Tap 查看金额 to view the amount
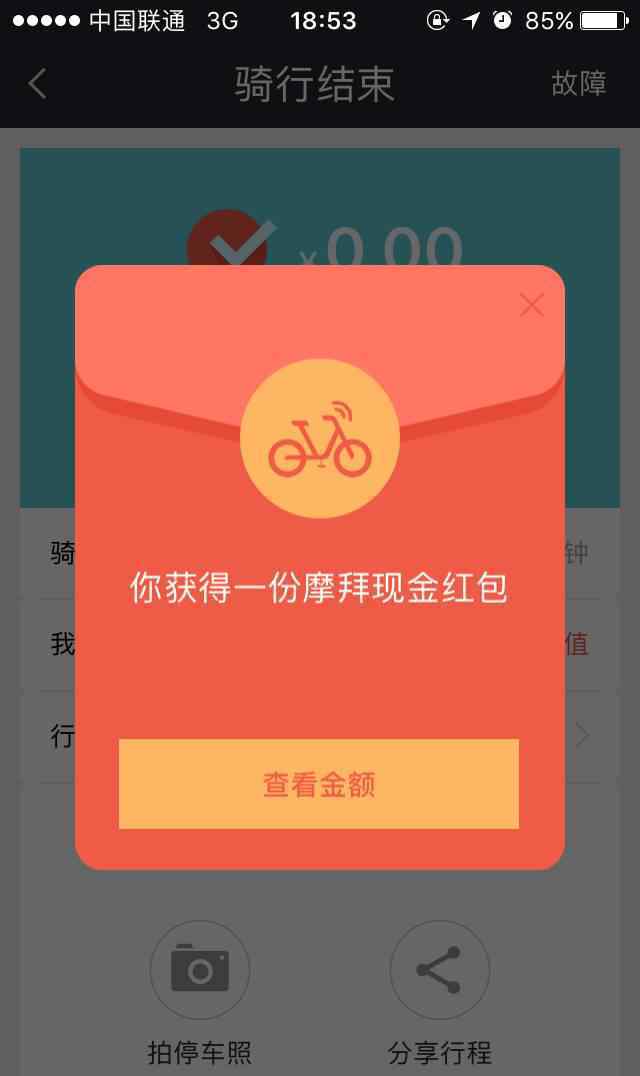 (x=319, y=784)
